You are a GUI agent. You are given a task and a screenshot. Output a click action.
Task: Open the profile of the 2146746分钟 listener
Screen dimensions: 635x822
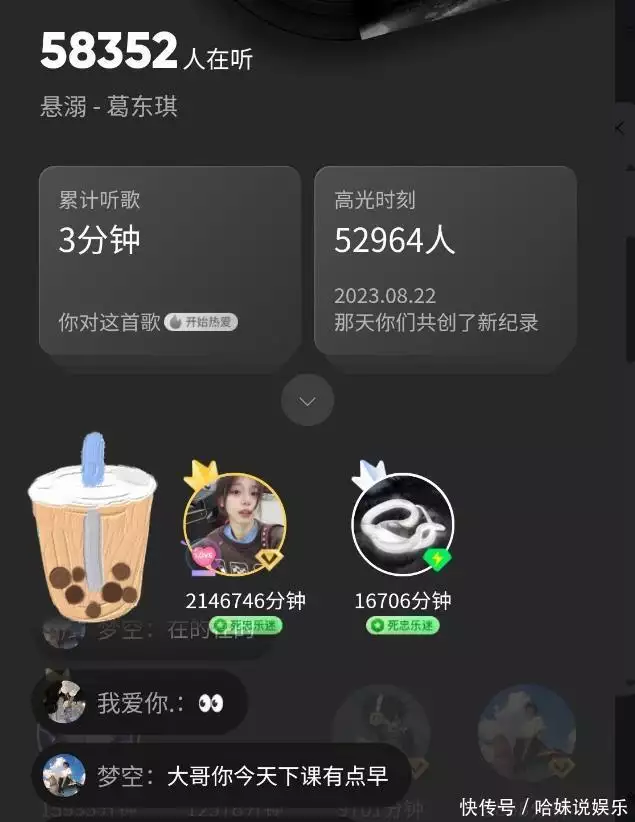coord(235,525)
